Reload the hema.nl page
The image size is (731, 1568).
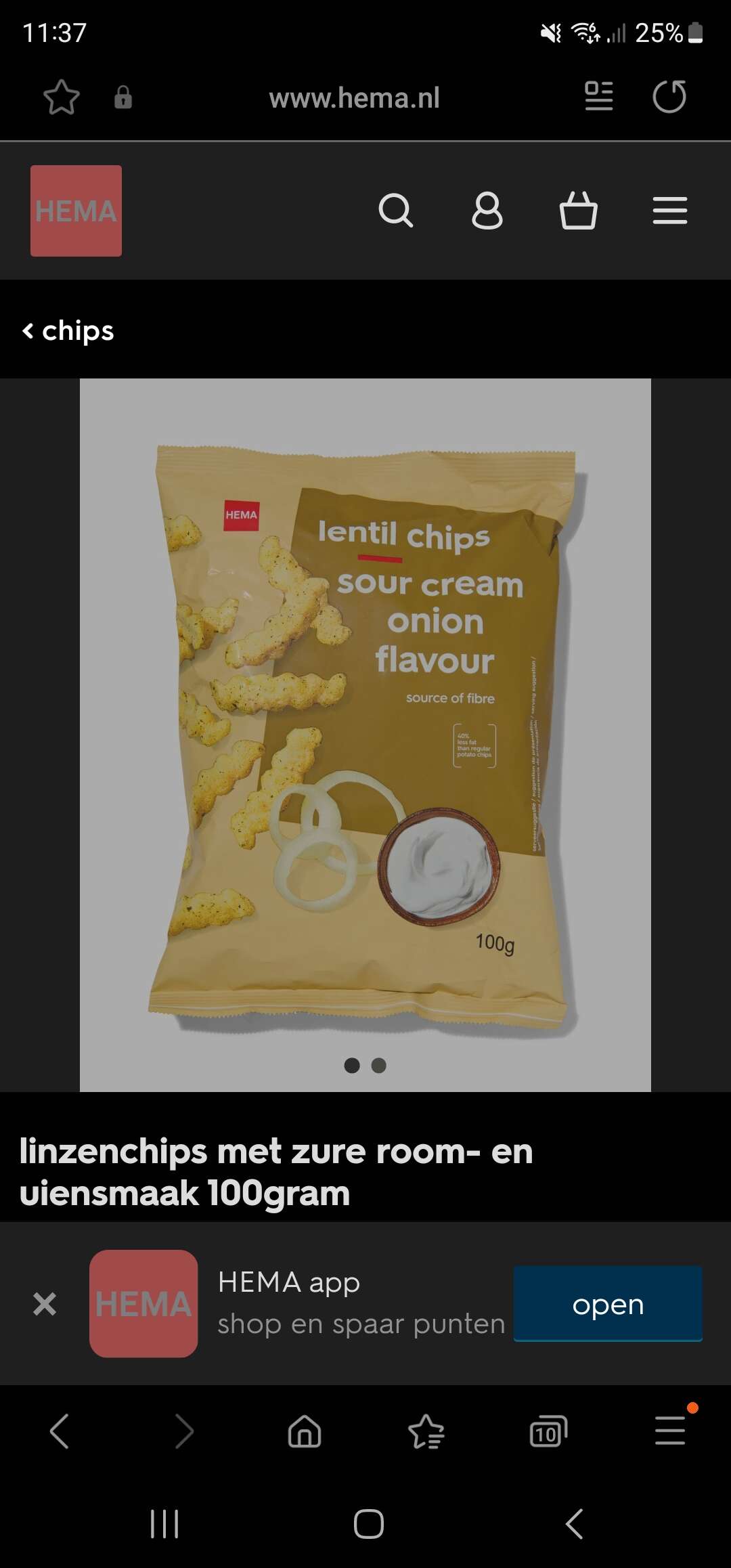coord(669,96)
